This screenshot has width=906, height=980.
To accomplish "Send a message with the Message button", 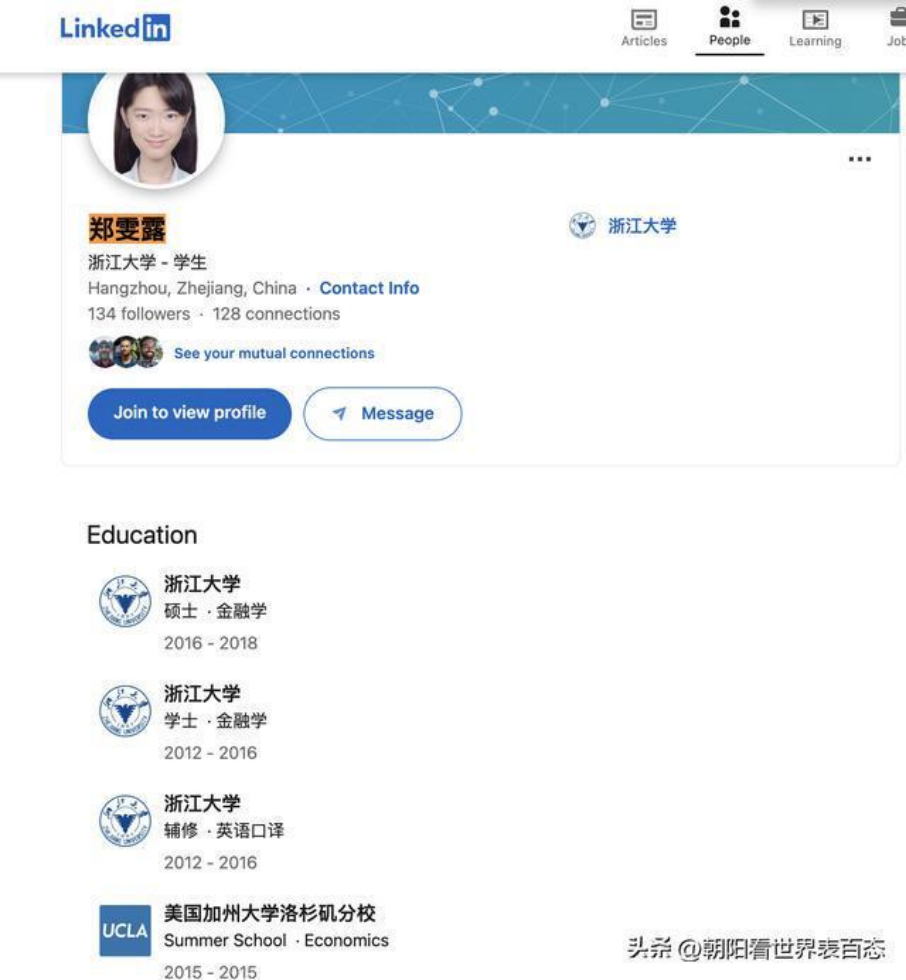I will pos(382,413).
